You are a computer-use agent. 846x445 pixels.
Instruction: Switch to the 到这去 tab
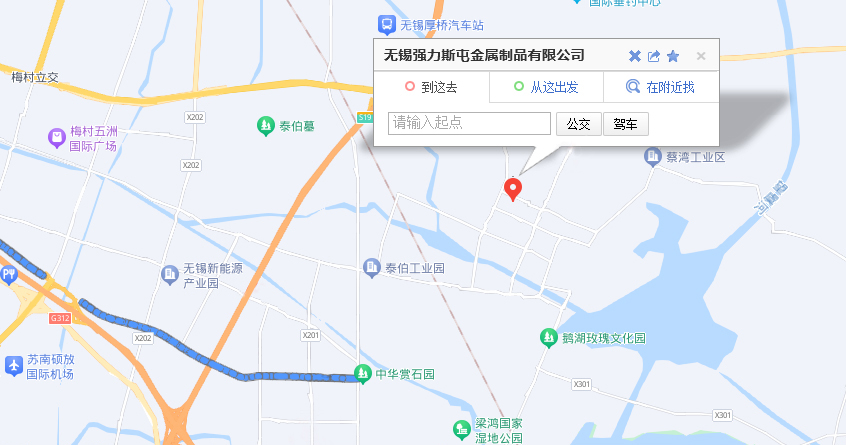(431, 87)
